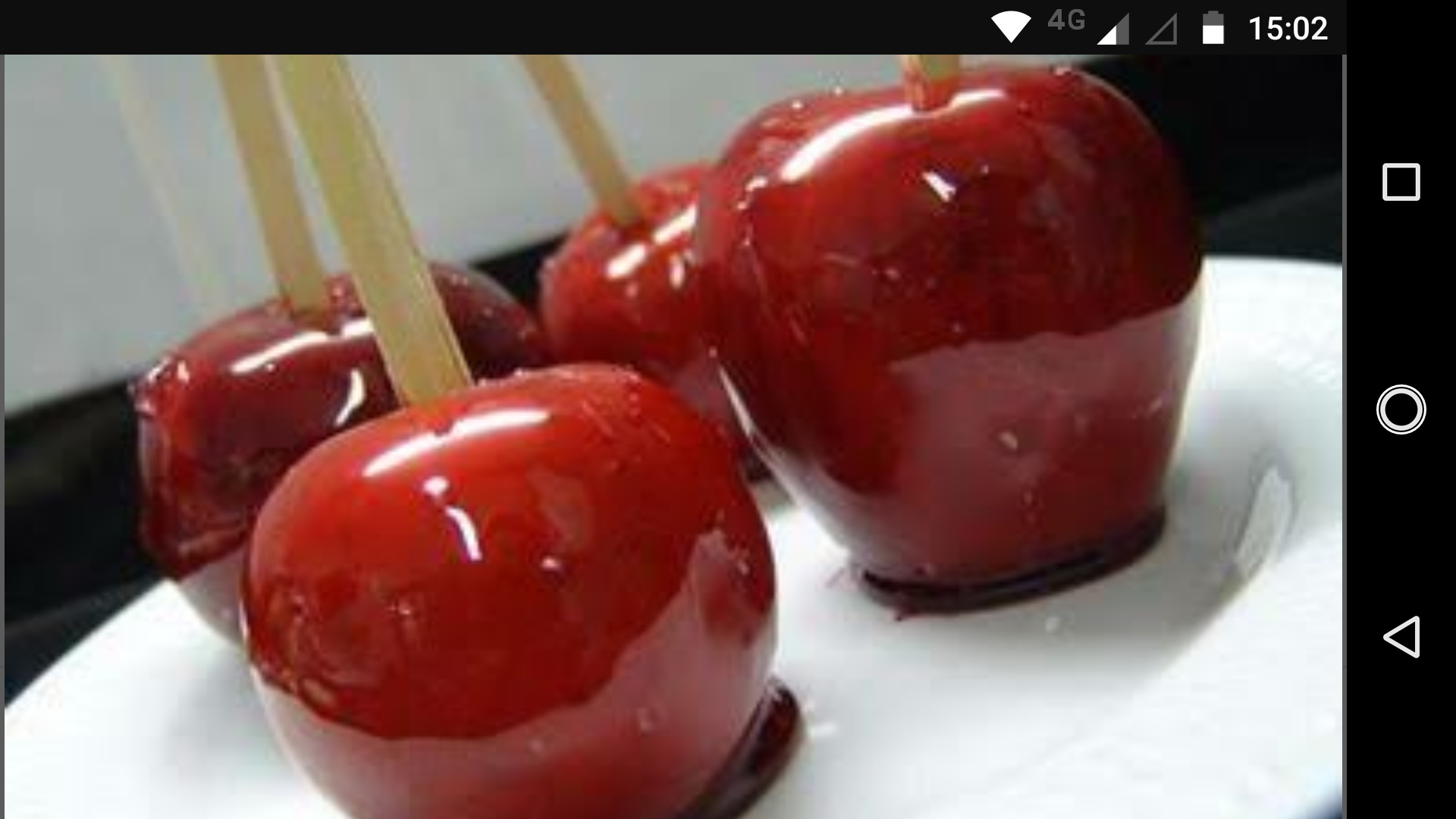Tap the home button in navigation bar

pyautogui.click(x=1401, y=409)
